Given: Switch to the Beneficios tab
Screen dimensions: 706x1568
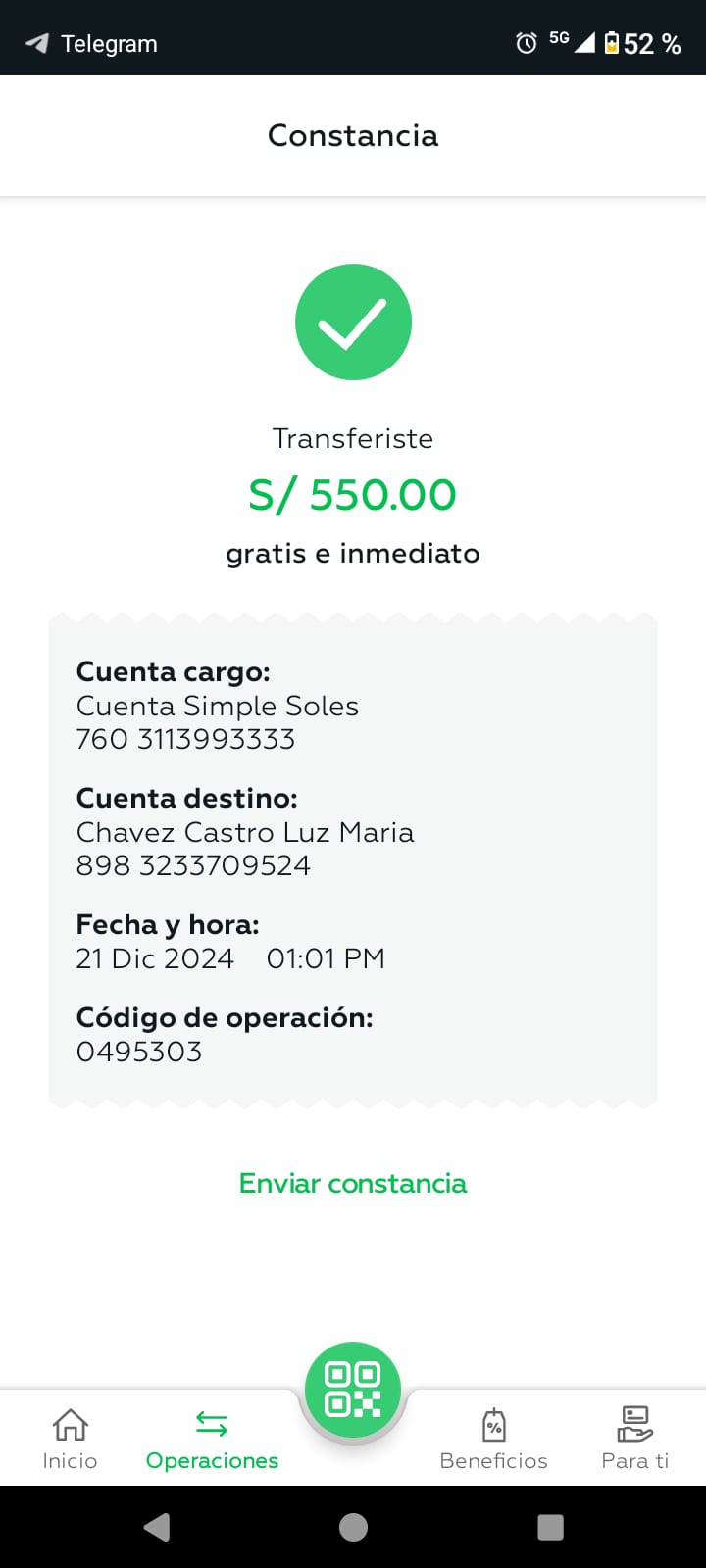Looking at the screenshot, I should [x=494, y=1439].
